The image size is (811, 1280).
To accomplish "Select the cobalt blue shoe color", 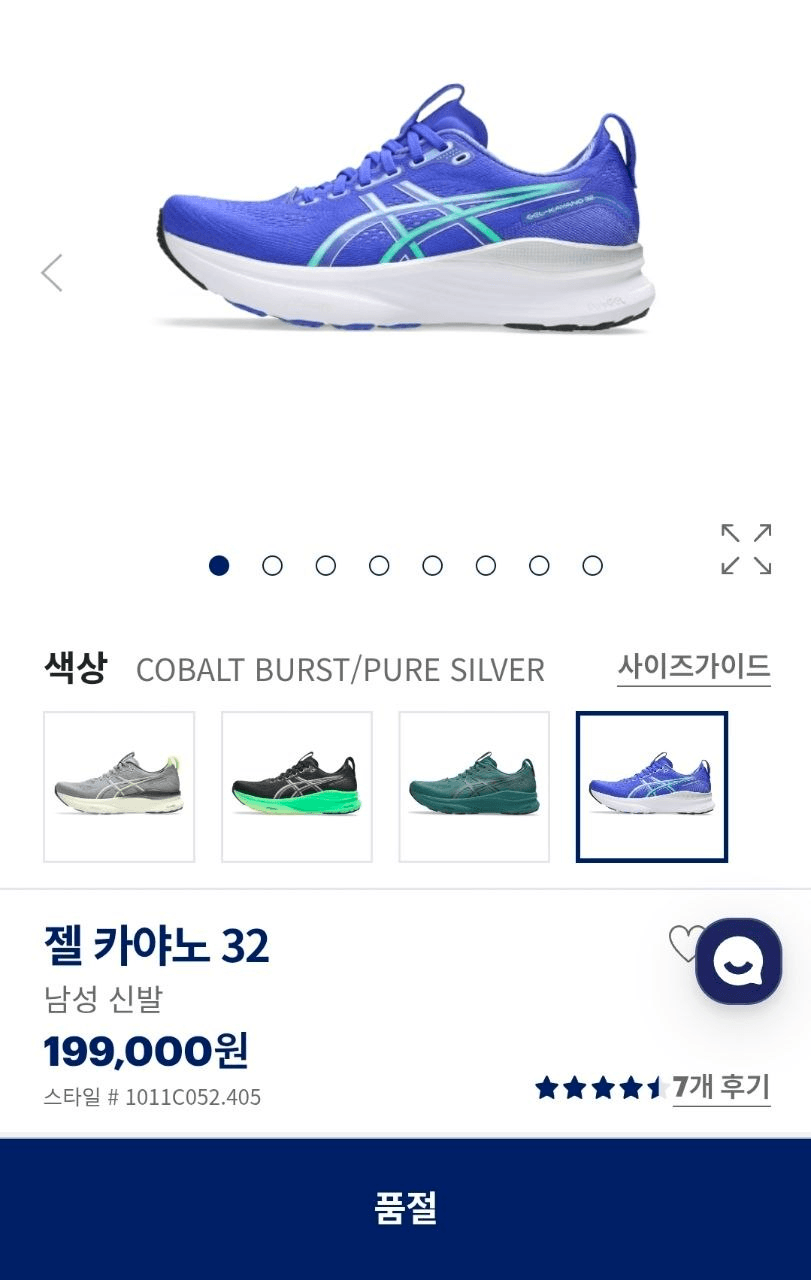I will pos(652,787).
